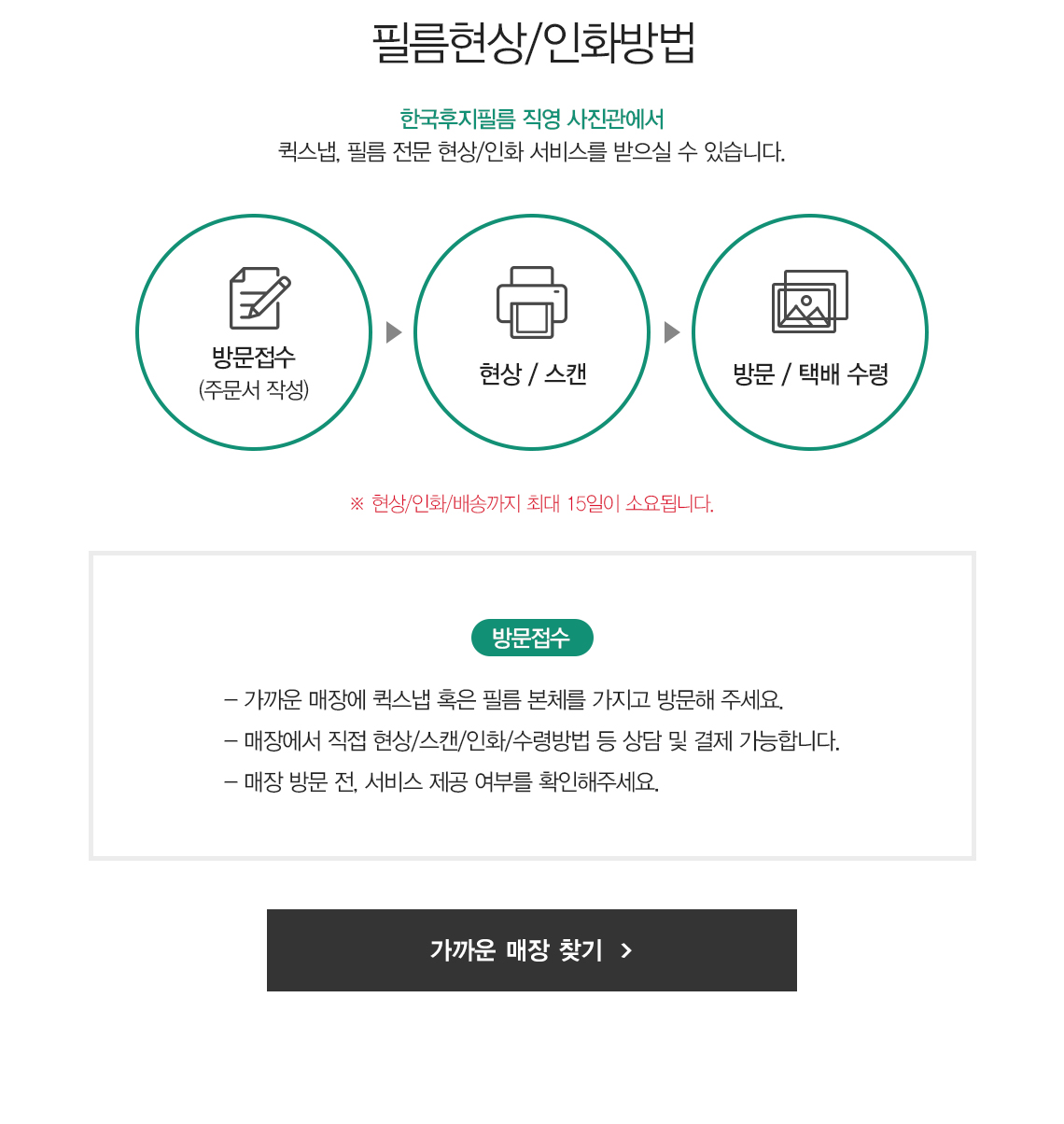Image resolution: width=1064 pixels, height=1124 pixels.
Task: Open the 가까운 매장 찾기 store finder
Action: click(531, 949)
